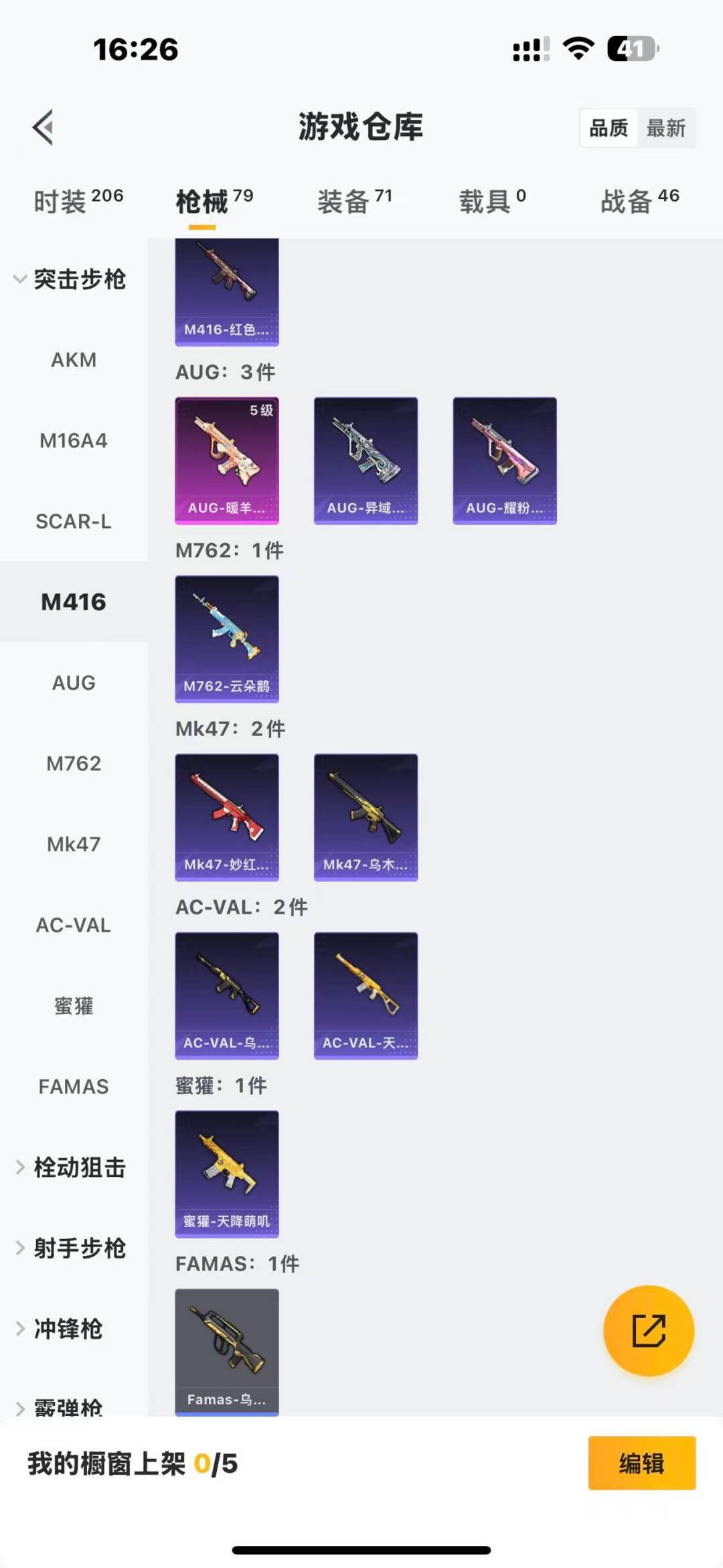This screenshot has height=1568, width=723.
Task: Switch to the 装备 tab
Action: (354, 201)
